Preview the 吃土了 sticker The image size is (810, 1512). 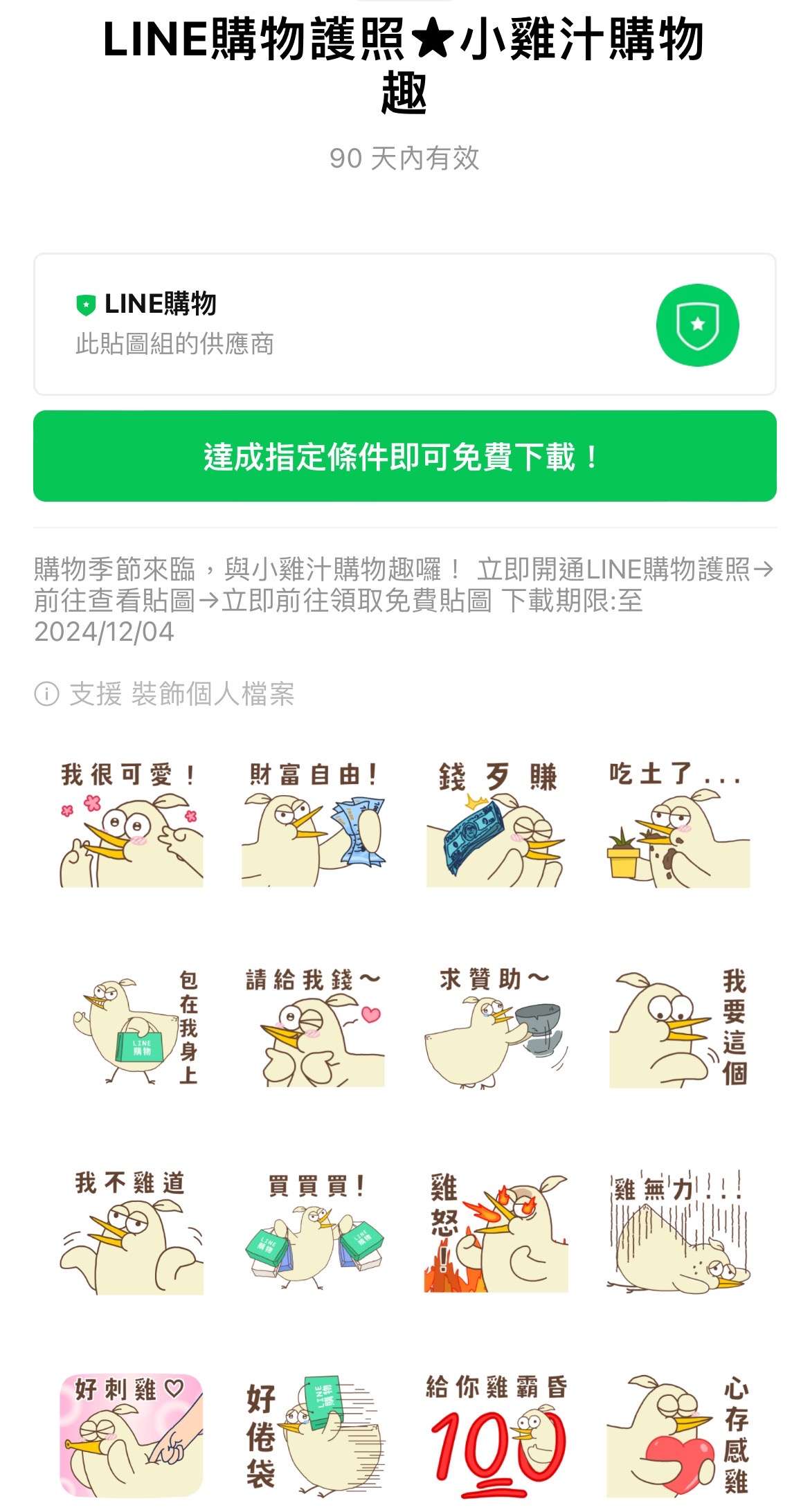[x=678, y=823]
